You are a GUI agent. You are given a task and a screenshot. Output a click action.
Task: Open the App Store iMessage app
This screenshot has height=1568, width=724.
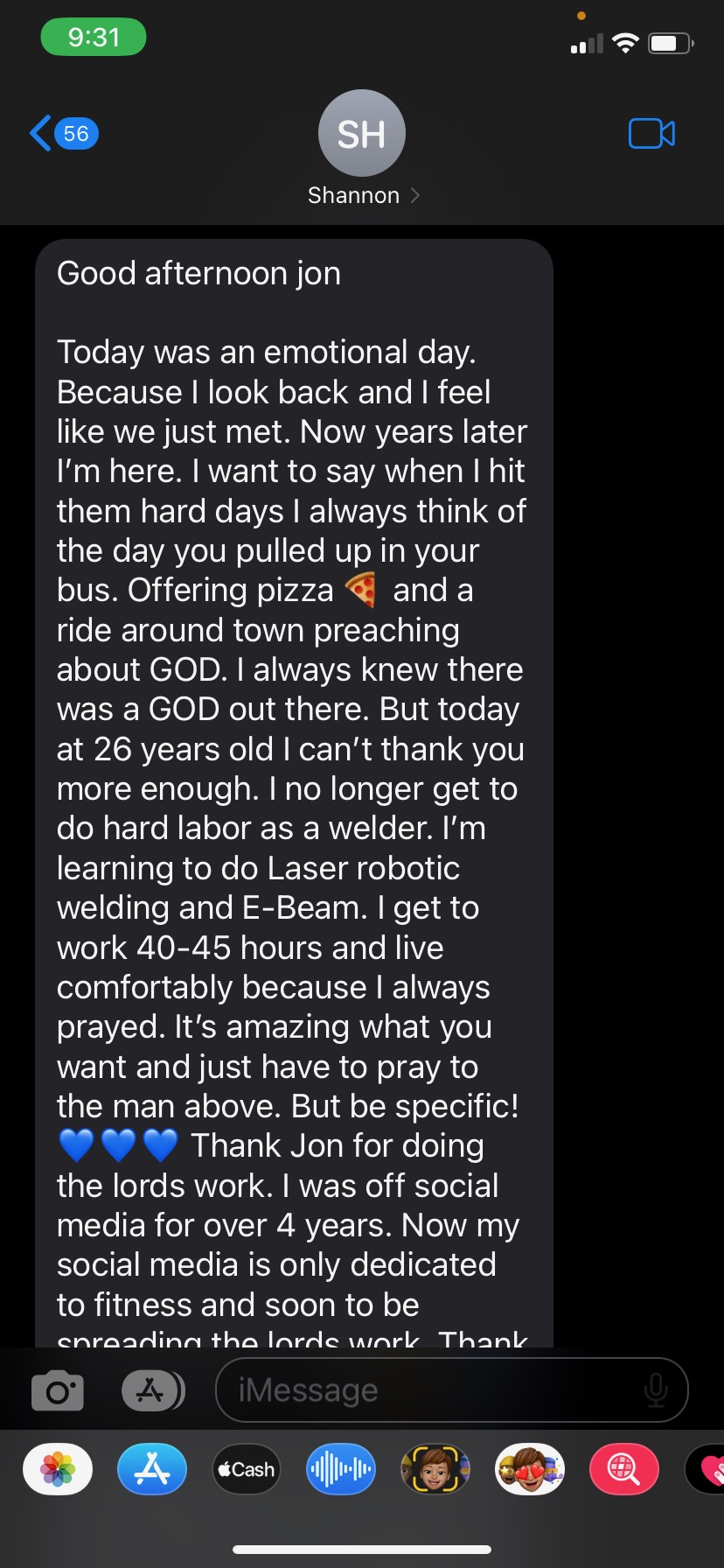click(152, 1469)
